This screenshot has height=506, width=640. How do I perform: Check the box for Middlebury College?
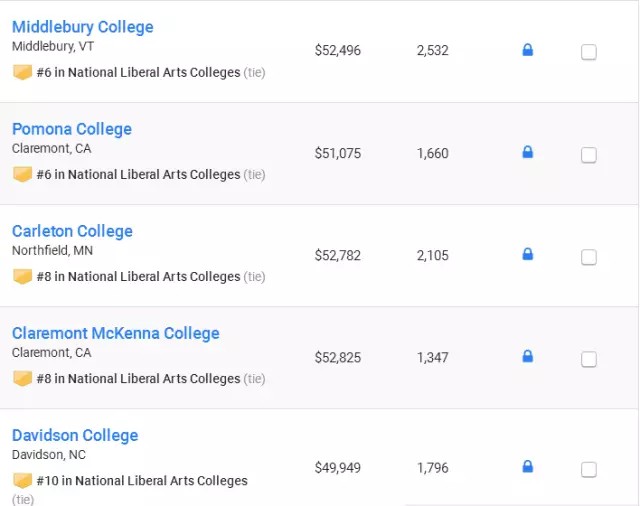pyautogui.click(x=589, y=52)
